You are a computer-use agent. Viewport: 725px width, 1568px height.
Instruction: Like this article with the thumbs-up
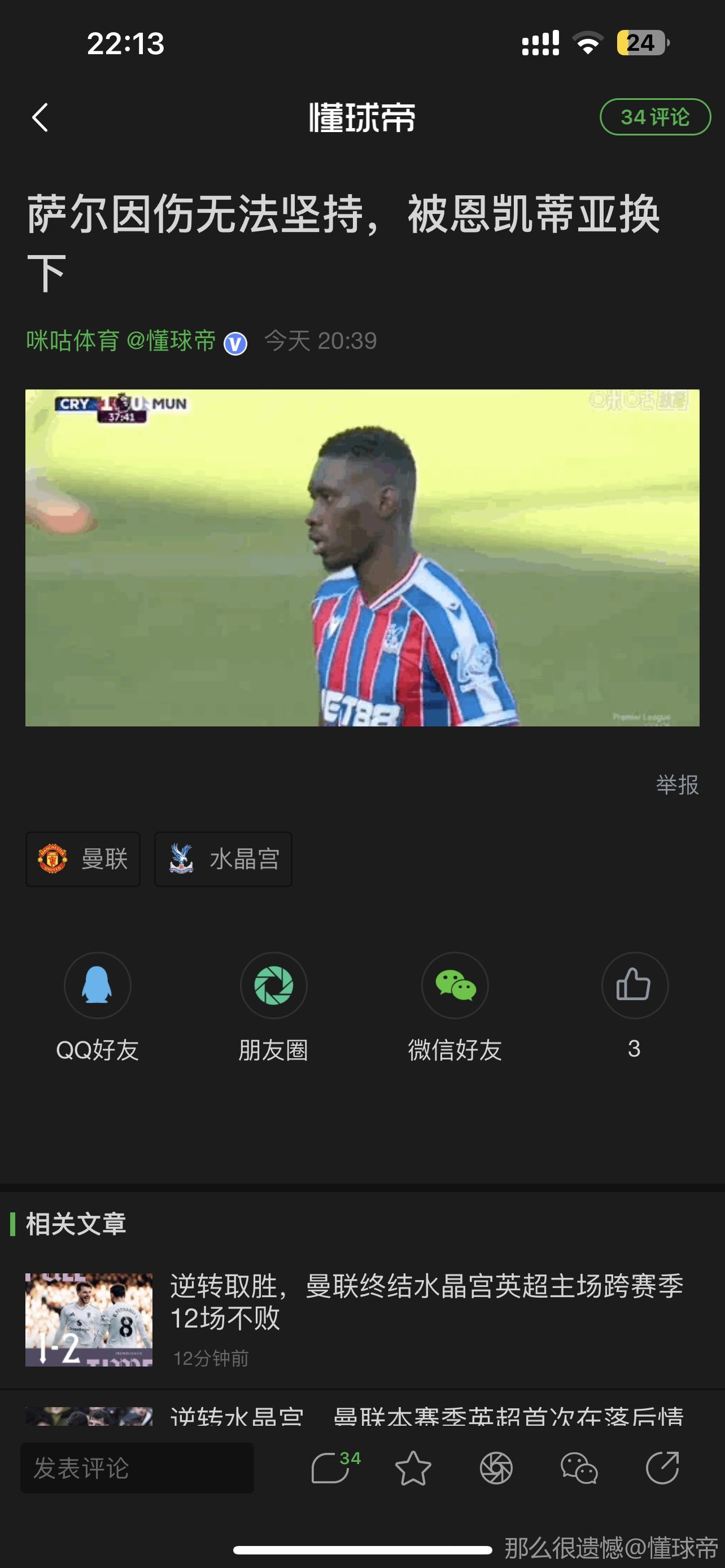[x=634, y=986]
